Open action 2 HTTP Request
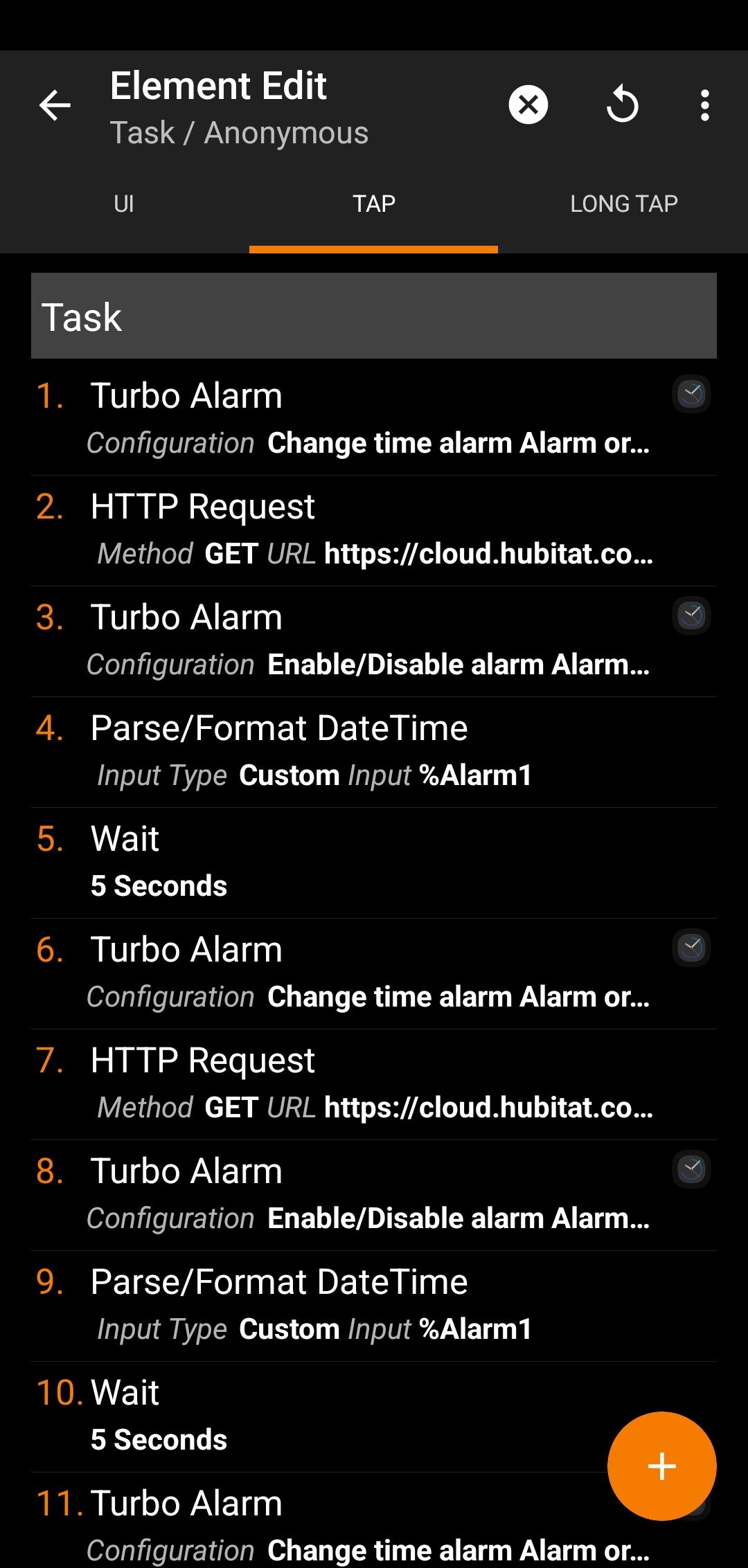Screen dimensions: 748x1568 pos(346,530)
